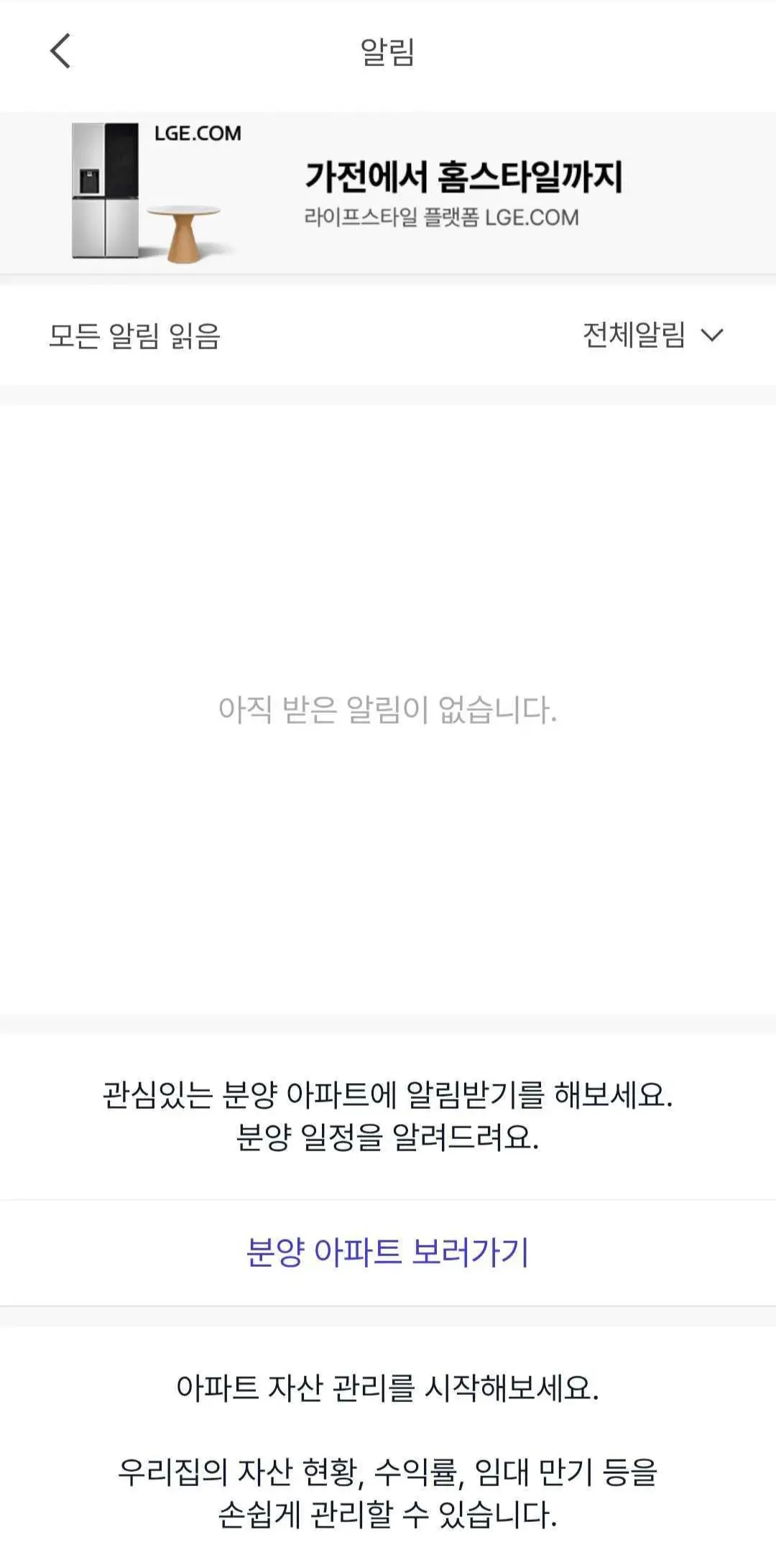Mark all notifications as read (모든 알림 읽음)
776x1568 pixels.
(134, 336)
